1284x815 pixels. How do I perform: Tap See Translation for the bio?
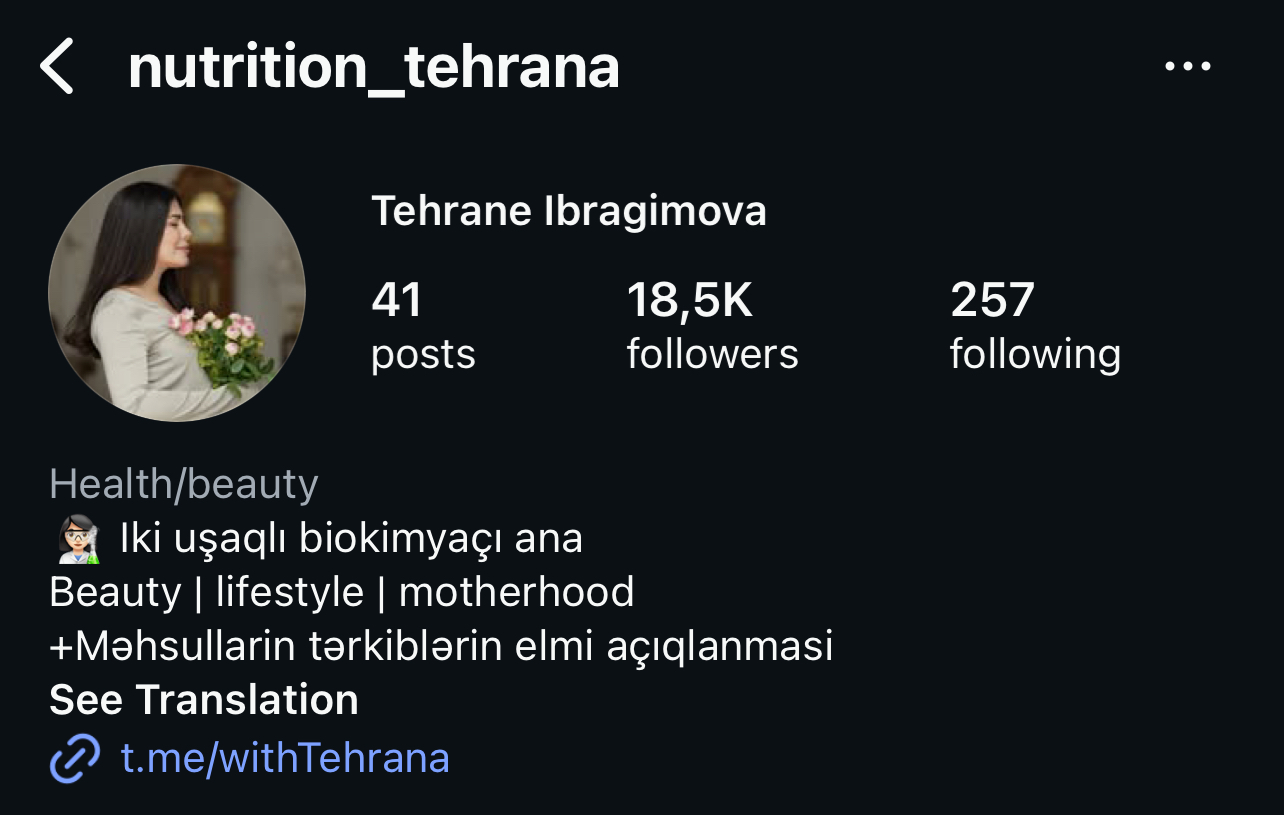(x=204, y=700)
